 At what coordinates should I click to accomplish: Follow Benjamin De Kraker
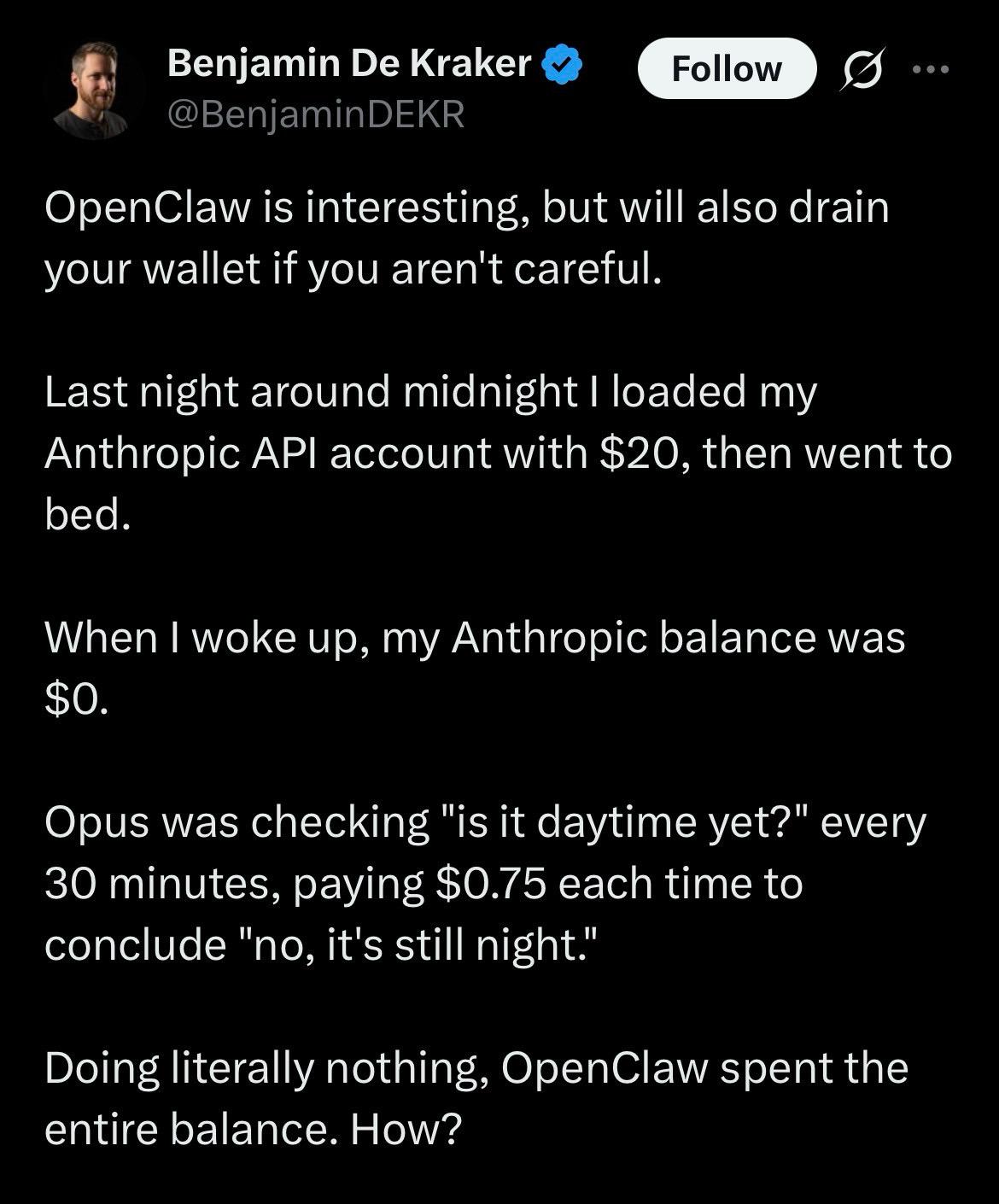point(727,68)
